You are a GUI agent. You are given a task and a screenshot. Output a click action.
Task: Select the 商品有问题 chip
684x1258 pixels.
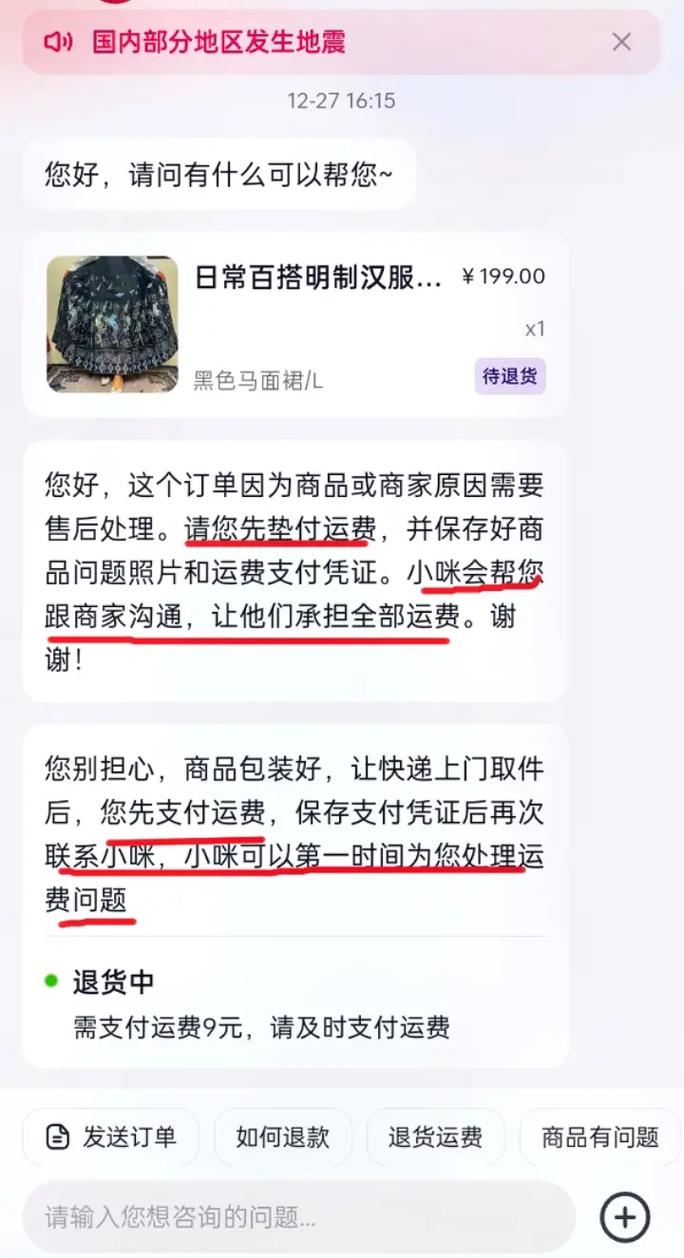tap(600, 1137)
